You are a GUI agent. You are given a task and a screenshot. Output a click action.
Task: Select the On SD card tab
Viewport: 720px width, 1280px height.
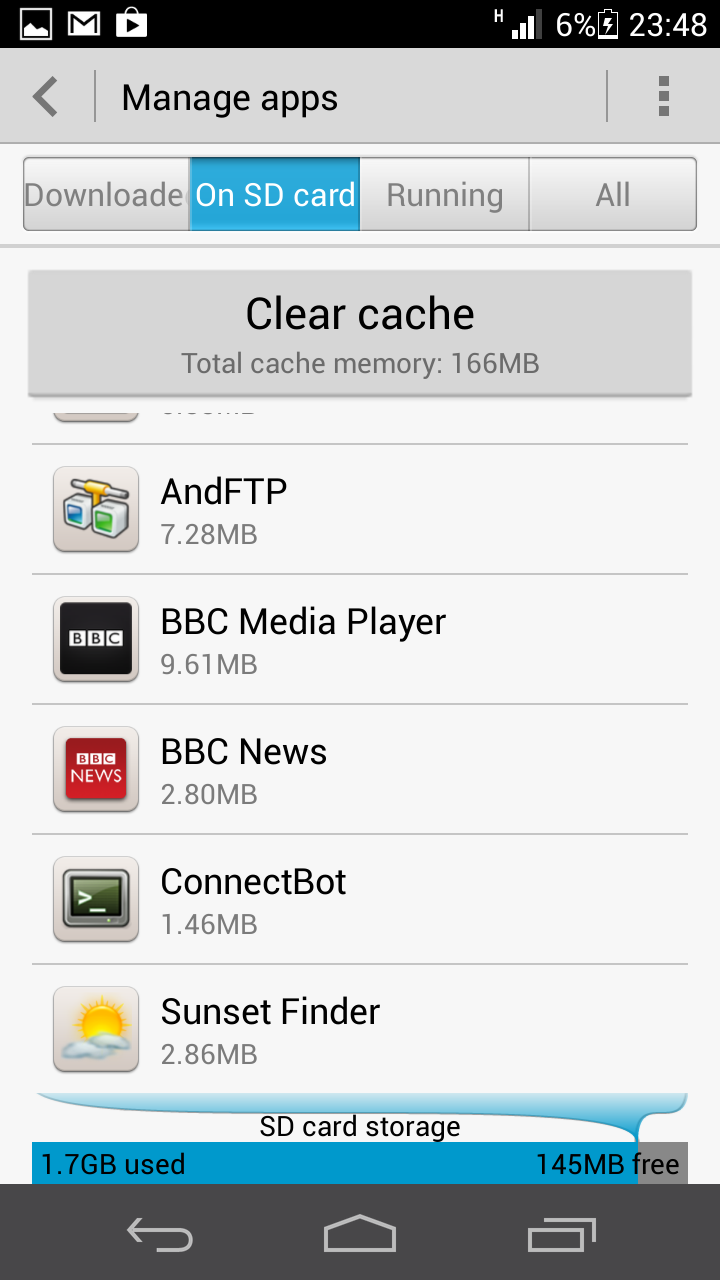click(275, 194)
